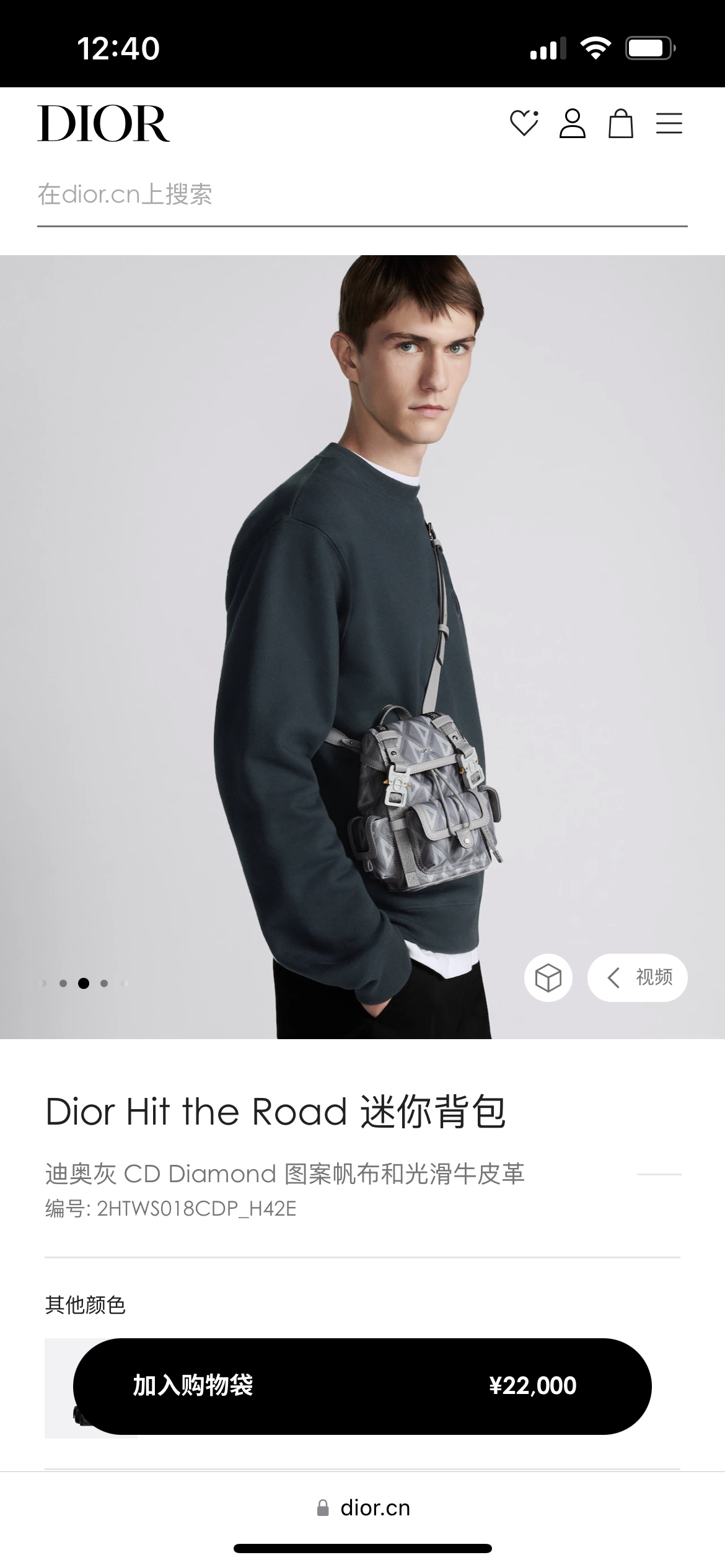Open the wishlist heart icon
725x1568 pixels.
tap(524, 123)
